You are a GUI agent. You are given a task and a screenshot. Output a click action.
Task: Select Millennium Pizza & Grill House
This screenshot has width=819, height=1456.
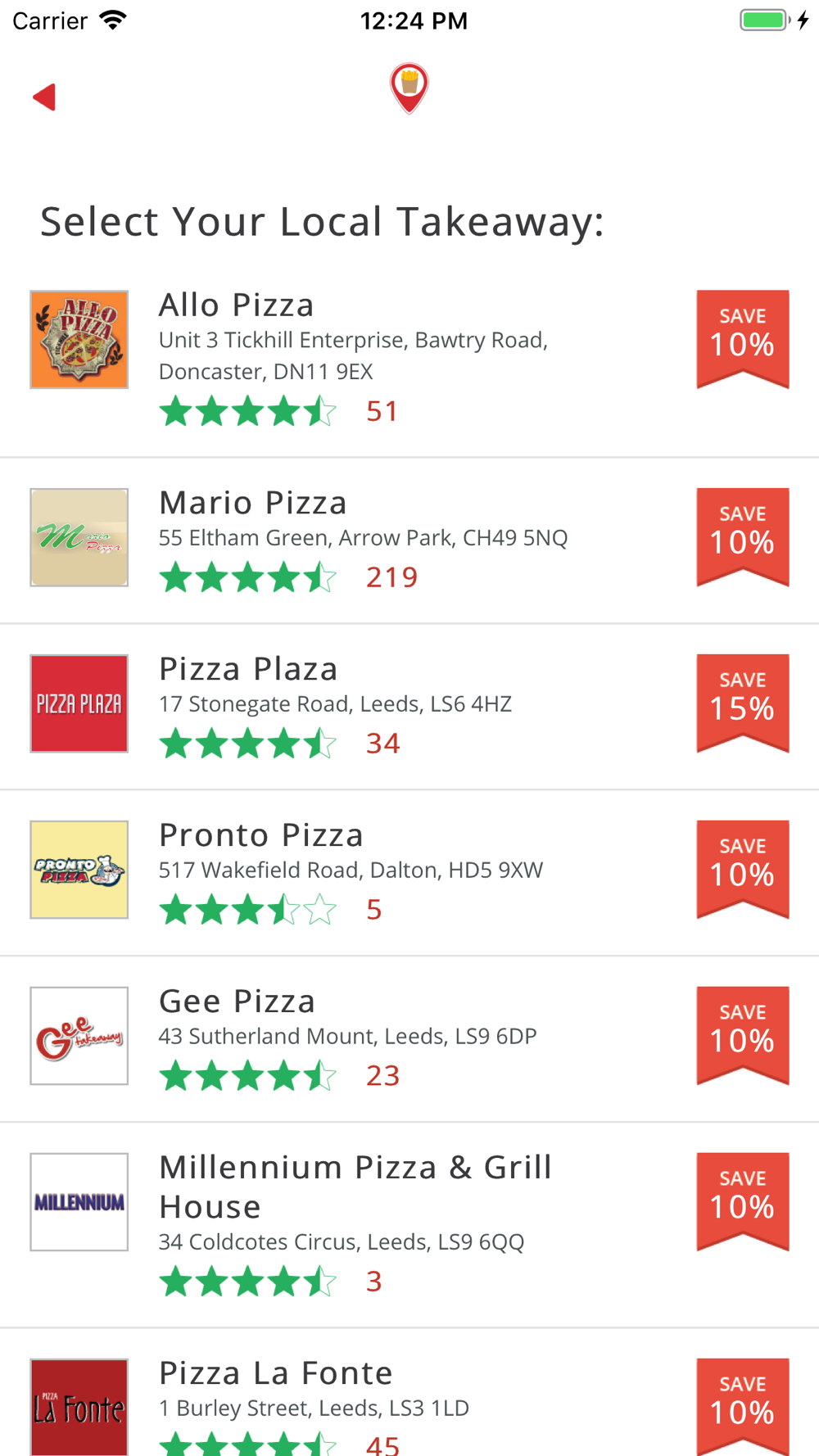(x=409, y=1225)
